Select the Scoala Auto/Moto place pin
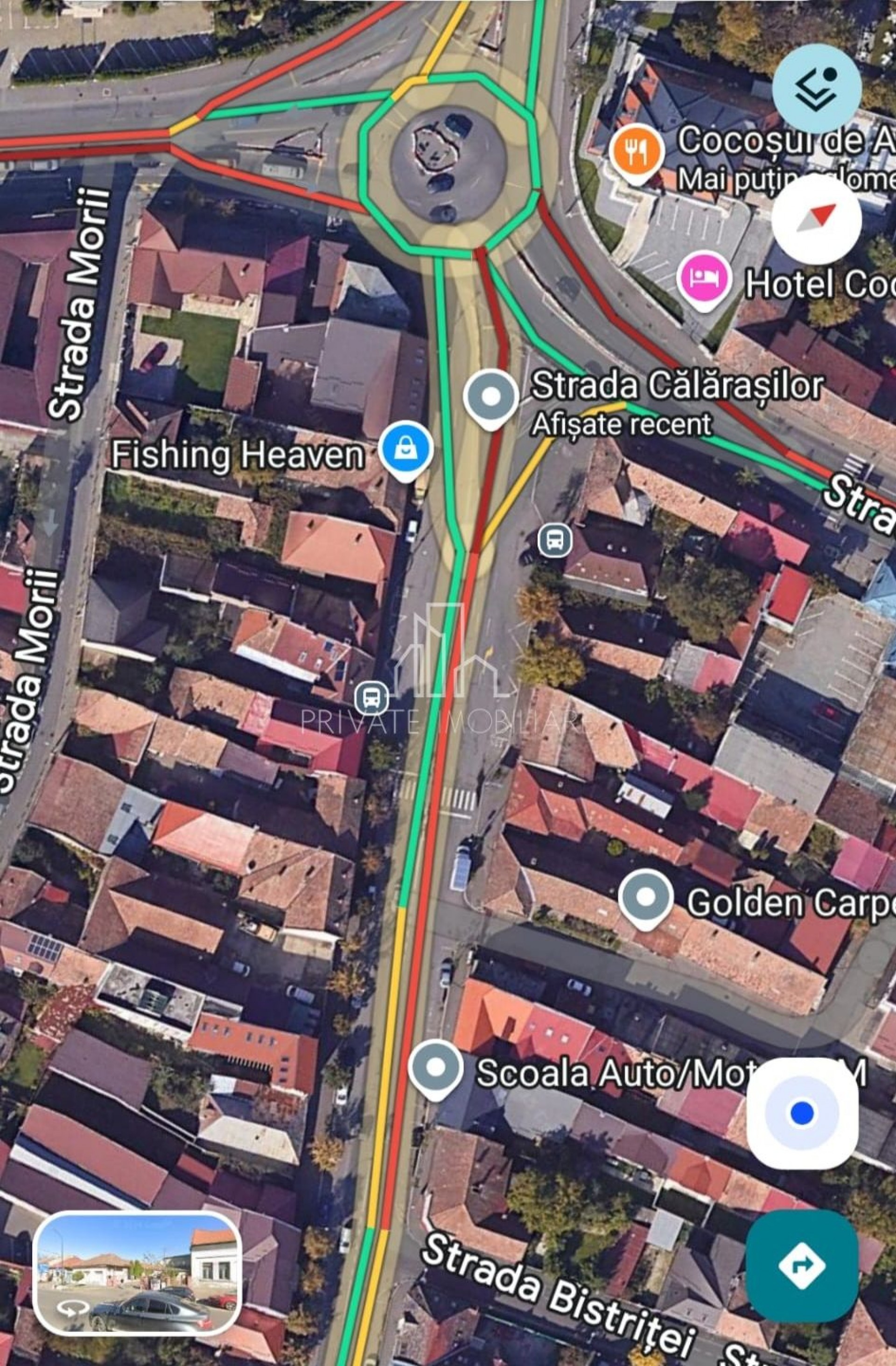 pyautogui.click(x=435, y=1068)
